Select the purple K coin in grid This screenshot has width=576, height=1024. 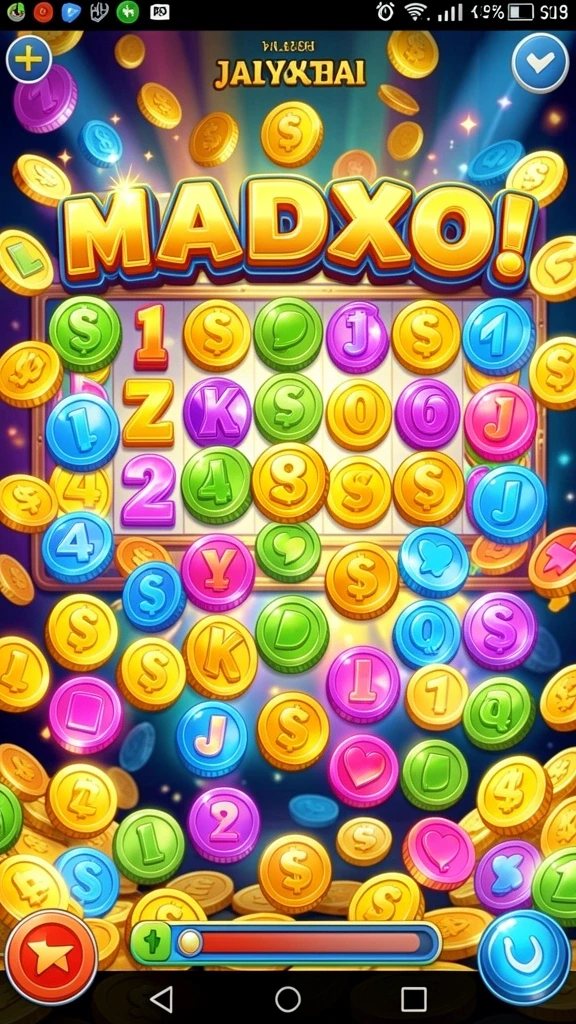click(217, 412)
